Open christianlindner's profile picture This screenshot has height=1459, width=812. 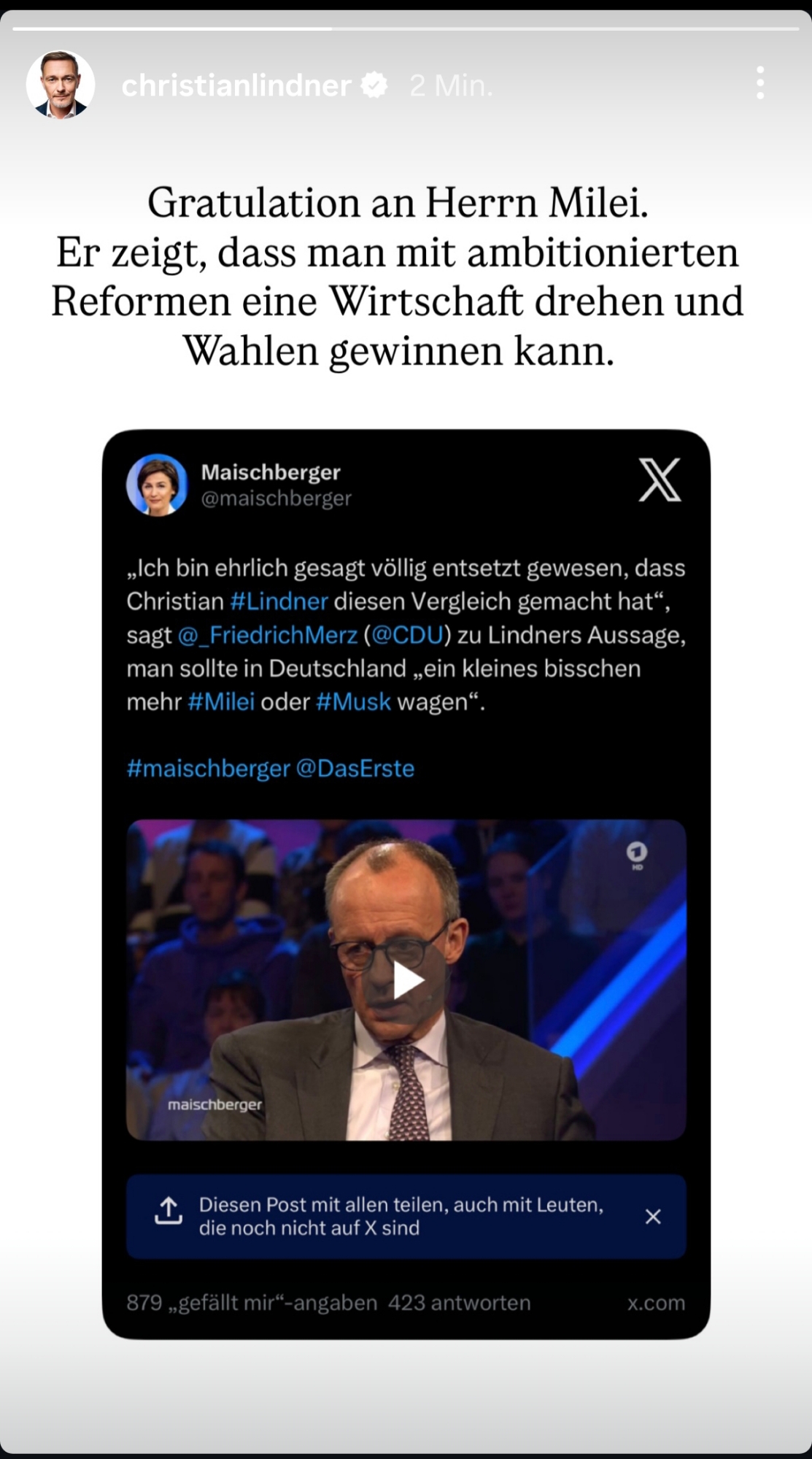[61, 85]
